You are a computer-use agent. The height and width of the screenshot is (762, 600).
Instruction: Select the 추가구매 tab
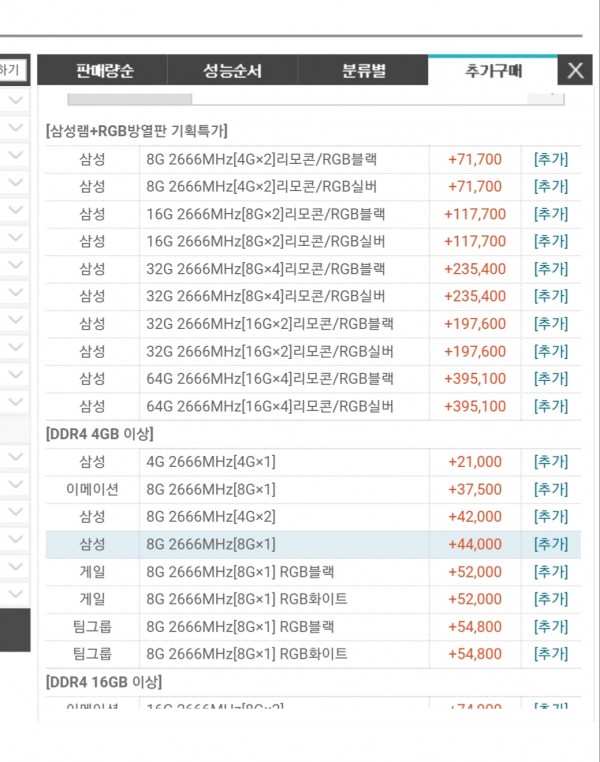[493, 70]
